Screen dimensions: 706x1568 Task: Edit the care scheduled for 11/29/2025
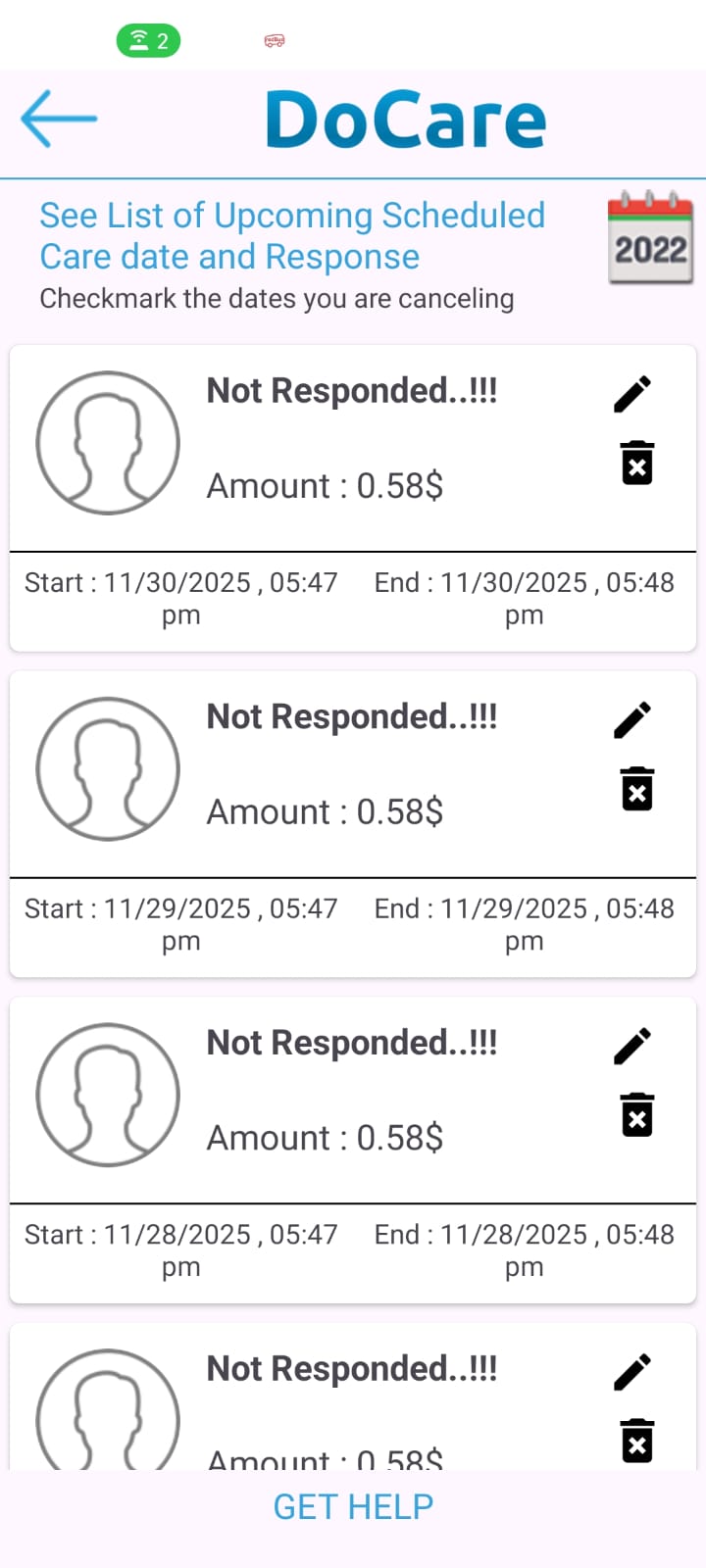click(x=633, y=720)
